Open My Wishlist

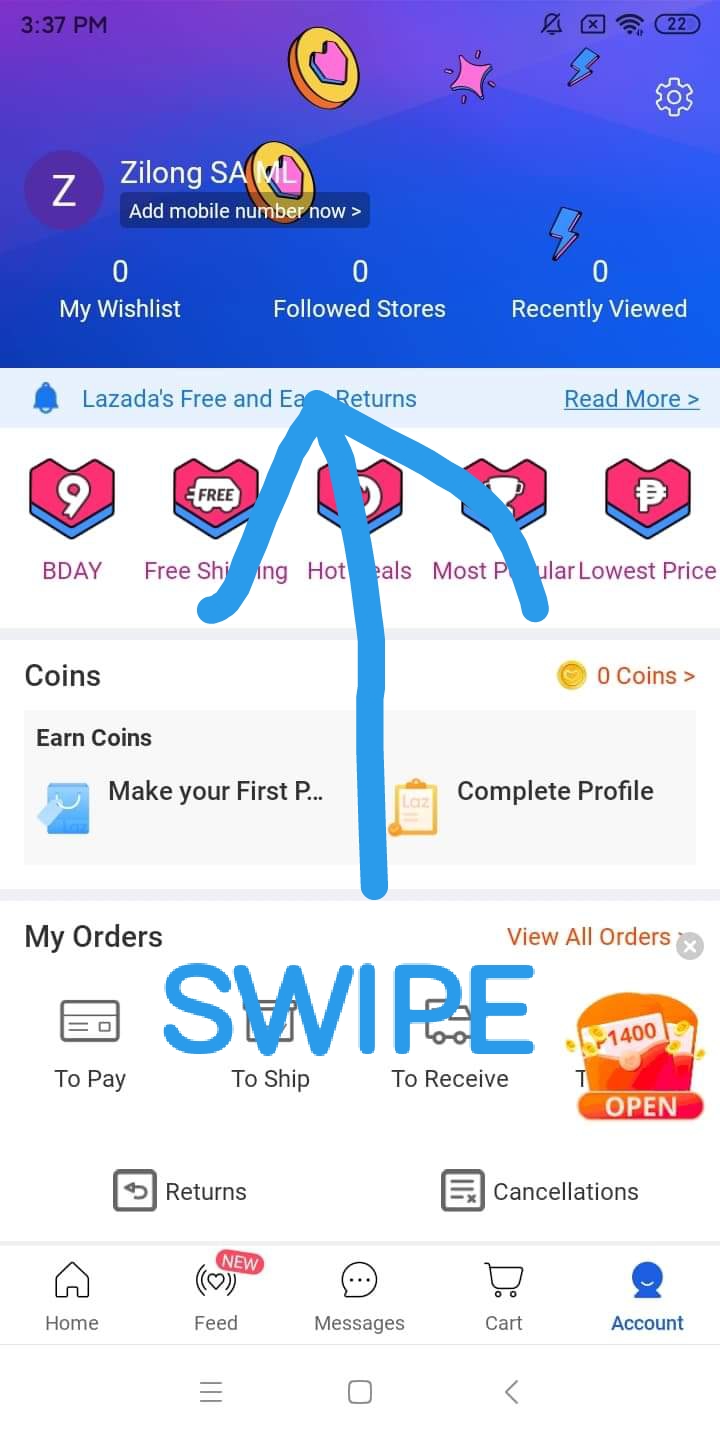[x=120, y=290]
